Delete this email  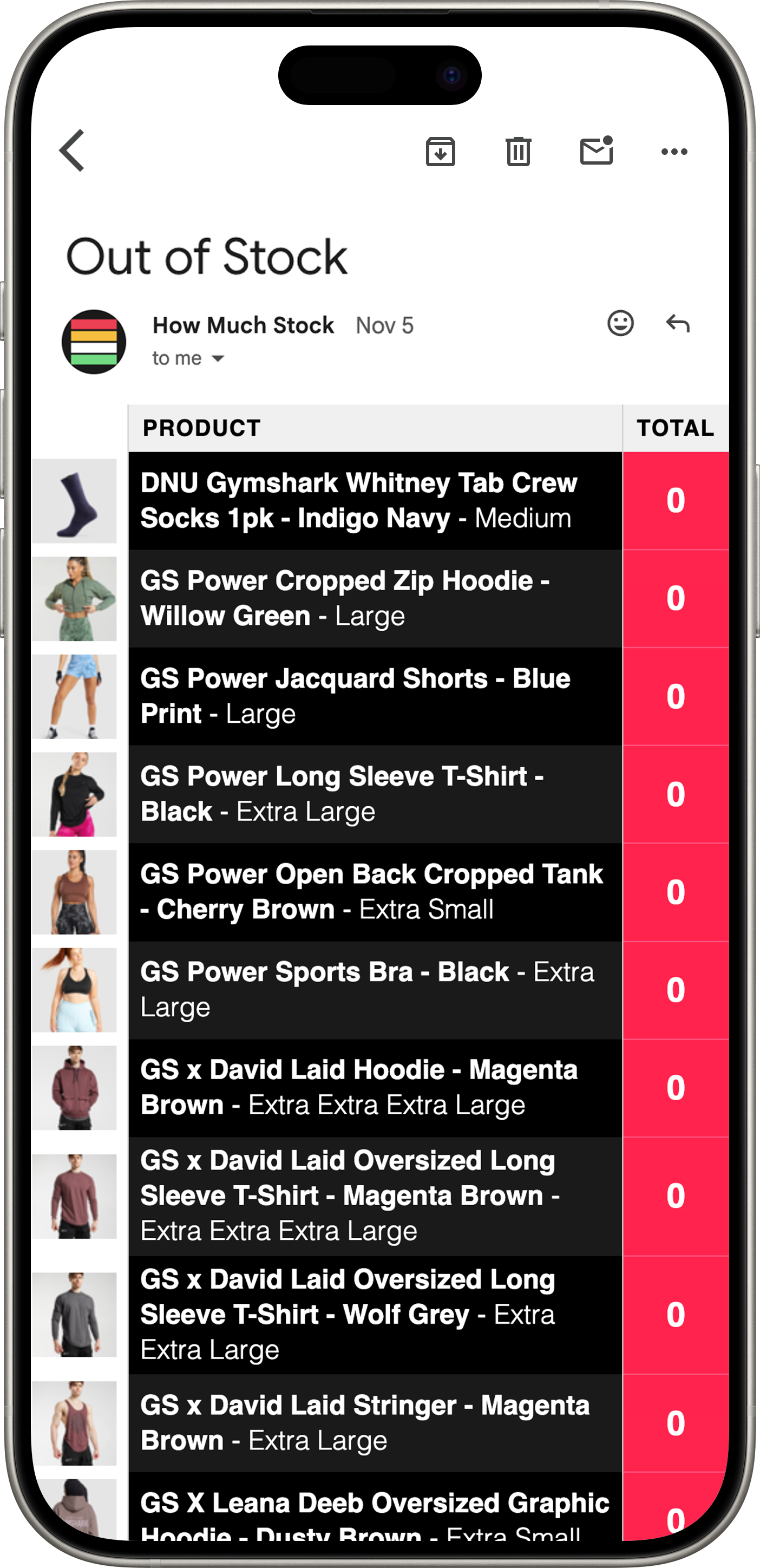tap(518, 151)
